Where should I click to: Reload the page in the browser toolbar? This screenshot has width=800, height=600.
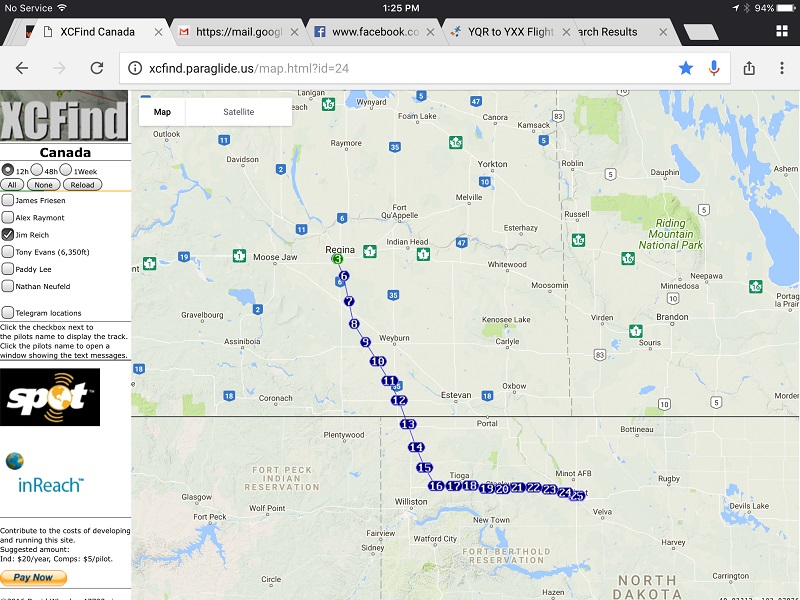[97, 68]
